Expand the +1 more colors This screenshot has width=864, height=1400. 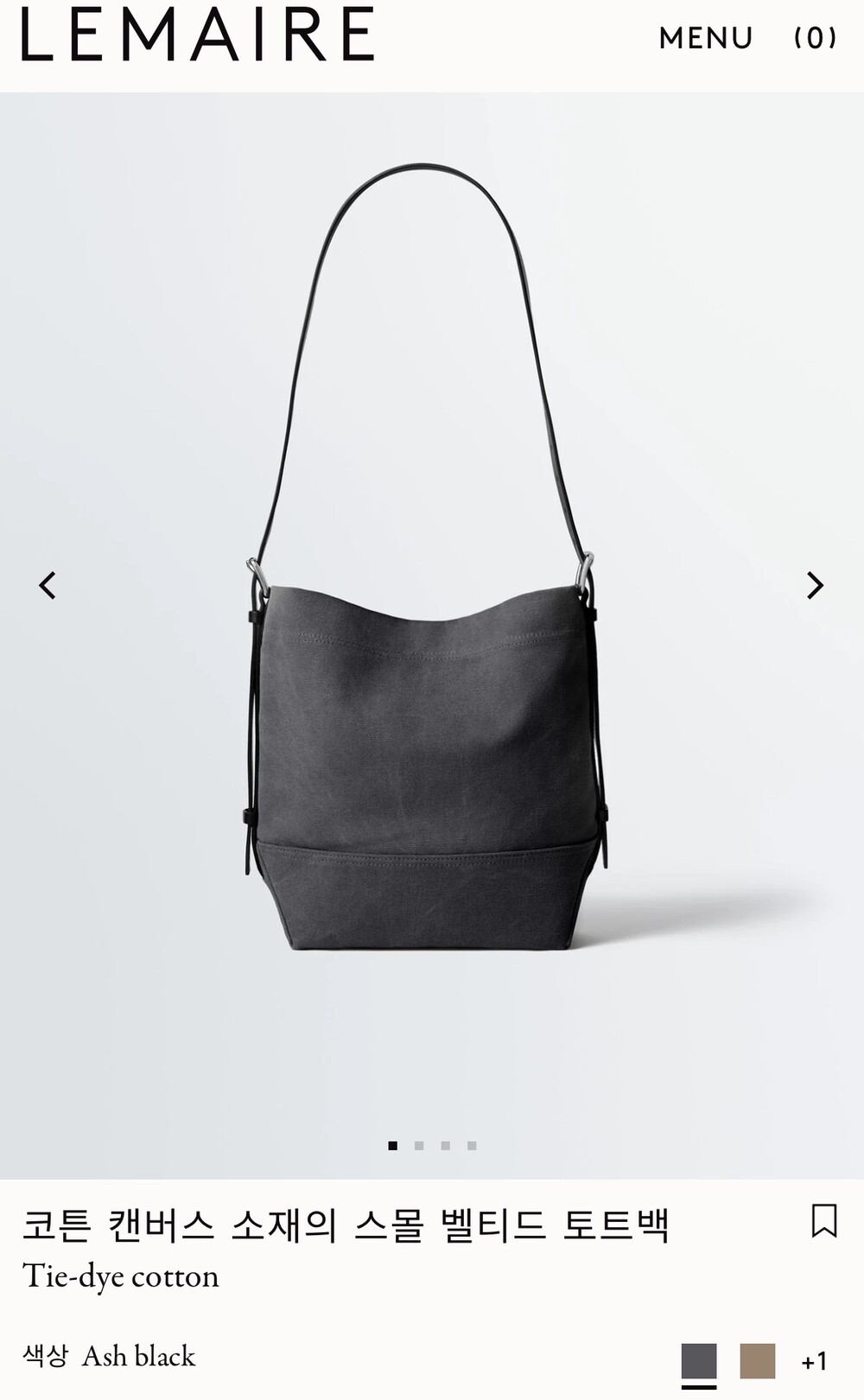click(814, 1362)
